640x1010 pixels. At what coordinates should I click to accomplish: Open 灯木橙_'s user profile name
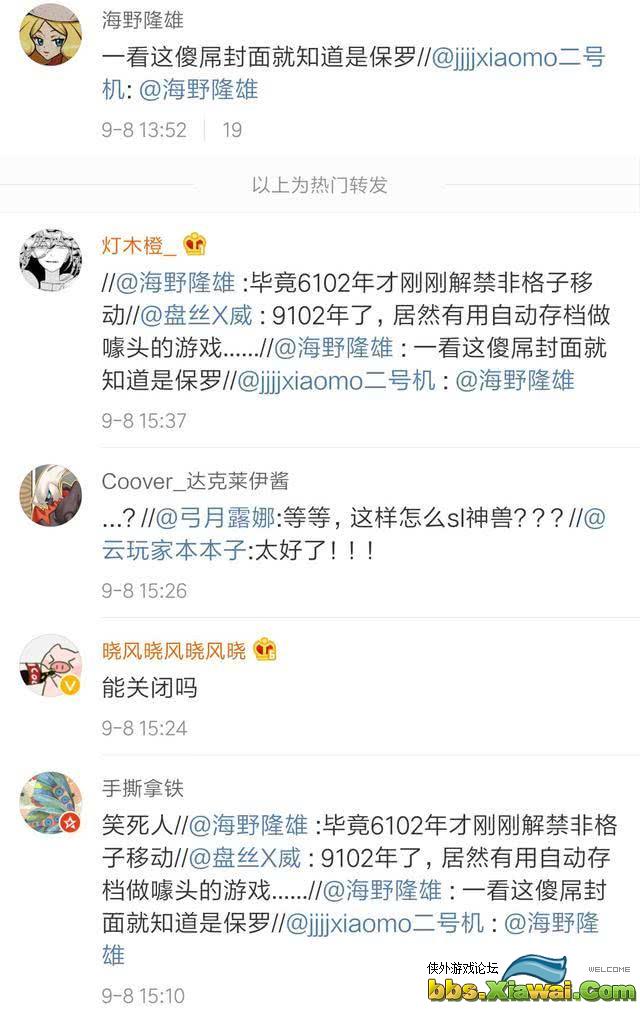pos(139,245)
